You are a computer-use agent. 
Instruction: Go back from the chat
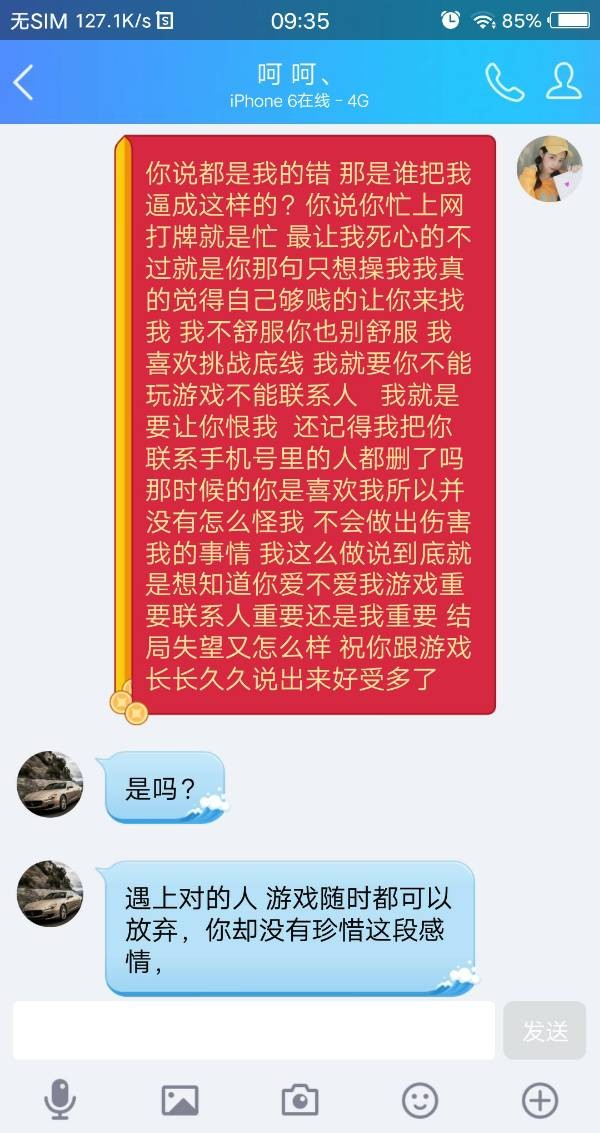tap(24, 82)
